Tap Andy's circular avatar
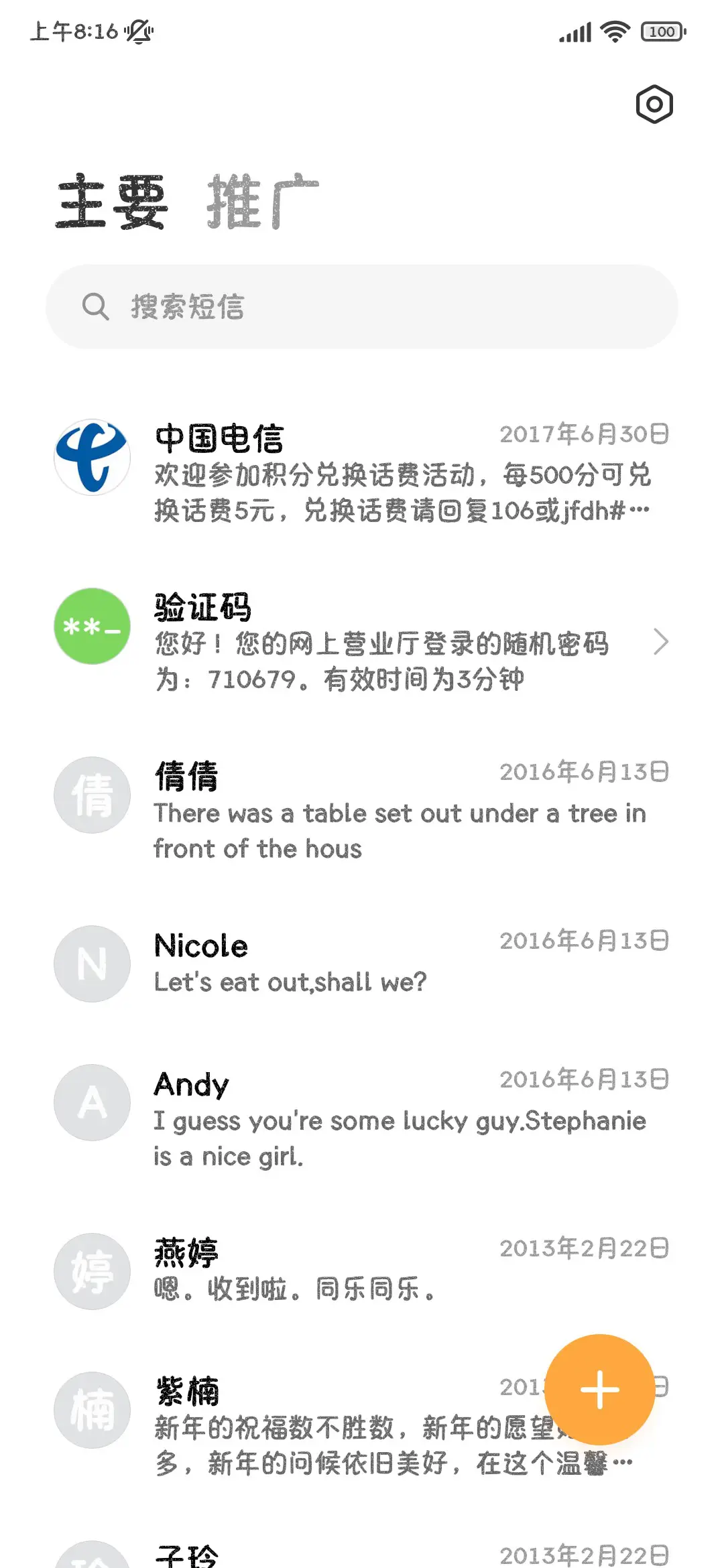This screenshot has height=1568, width=724. (92, 1102)
